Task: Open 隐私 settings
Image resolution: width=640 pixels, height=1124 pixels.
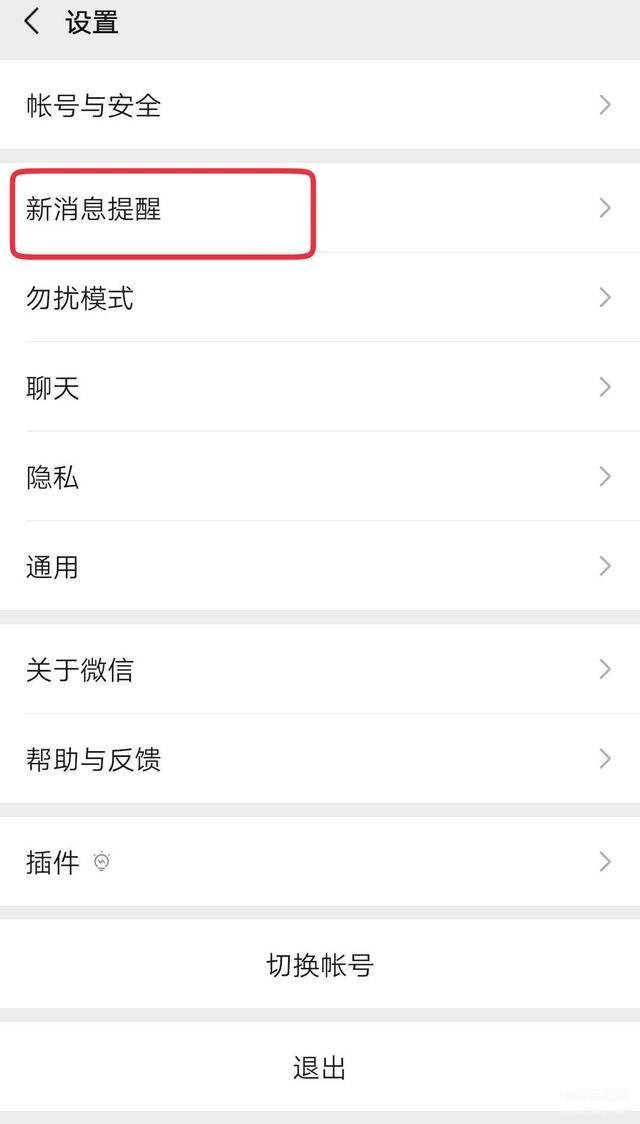Action: [320, 477]
